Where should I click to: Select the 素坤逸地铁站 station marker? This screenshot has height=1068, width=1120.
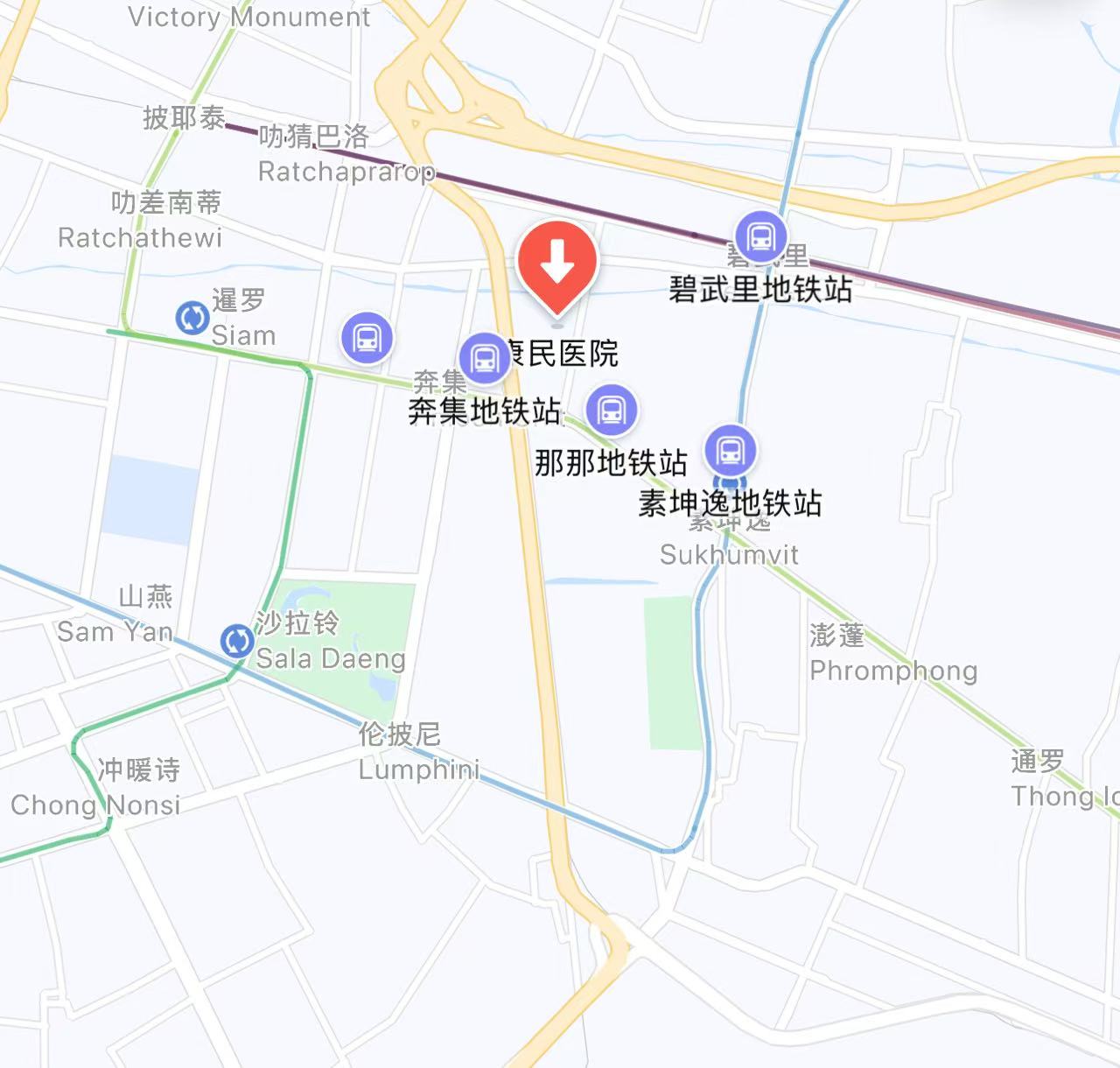pos(730,451)
